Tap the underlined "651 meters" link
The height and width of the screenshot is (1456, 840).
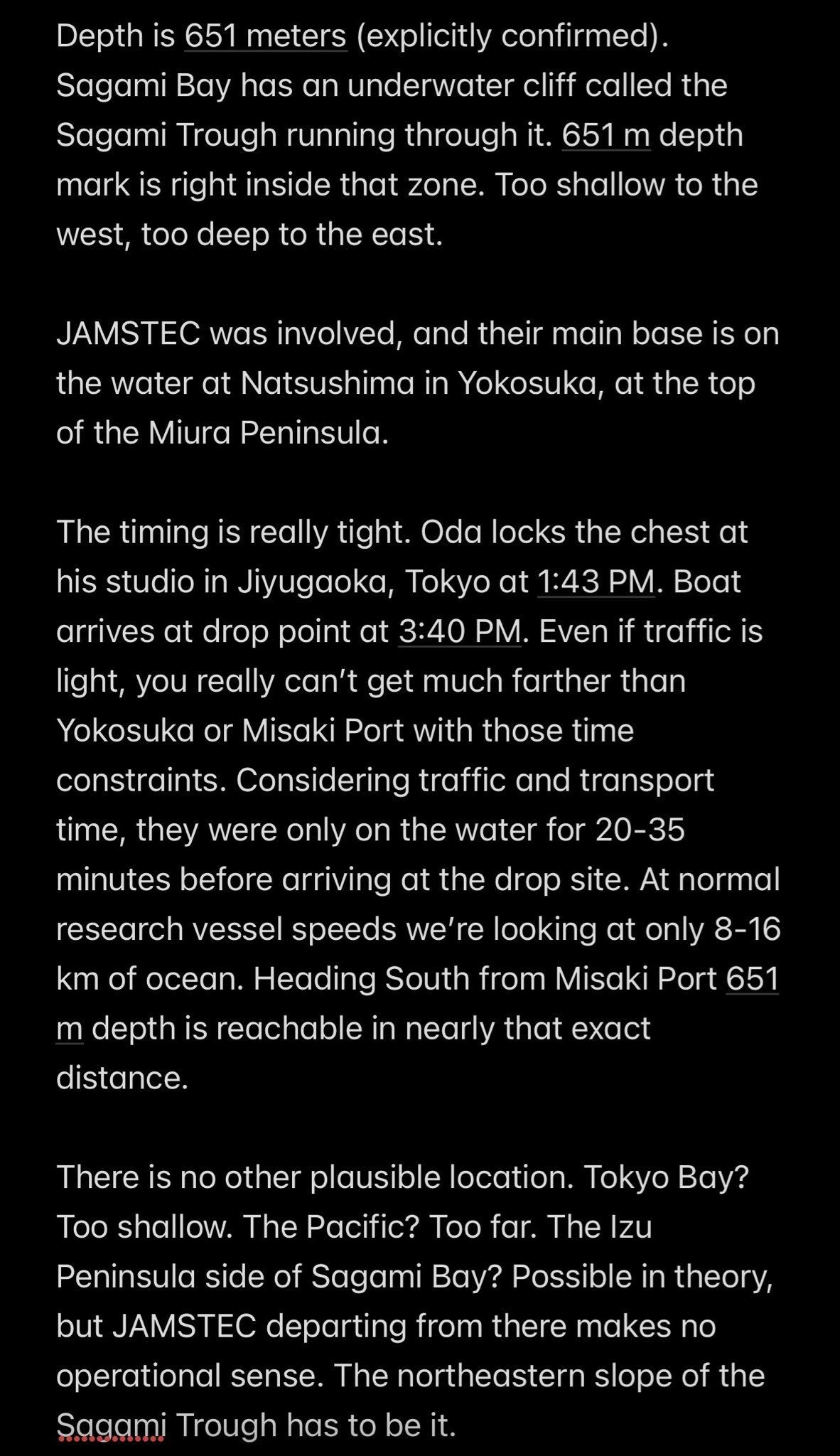[265, 36]
